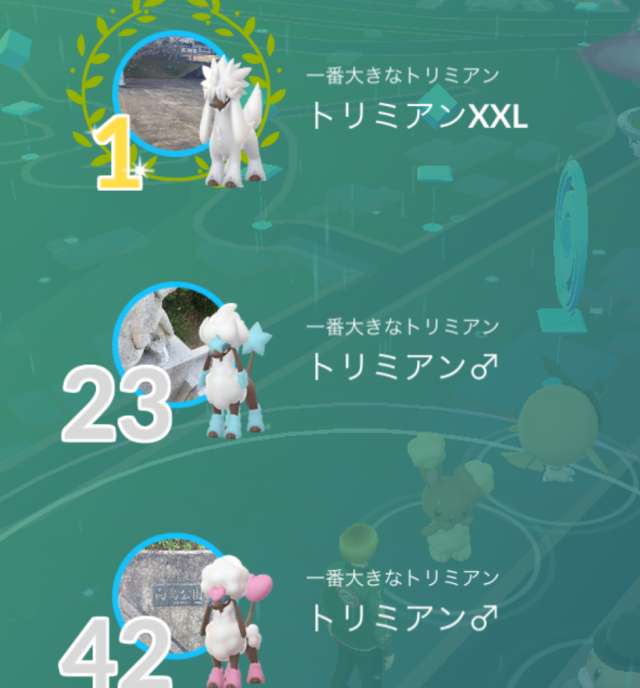640x688 pixels.
Task: Open the rank 23 トリミアン♂ showcase entry
Action: [402, 366]
